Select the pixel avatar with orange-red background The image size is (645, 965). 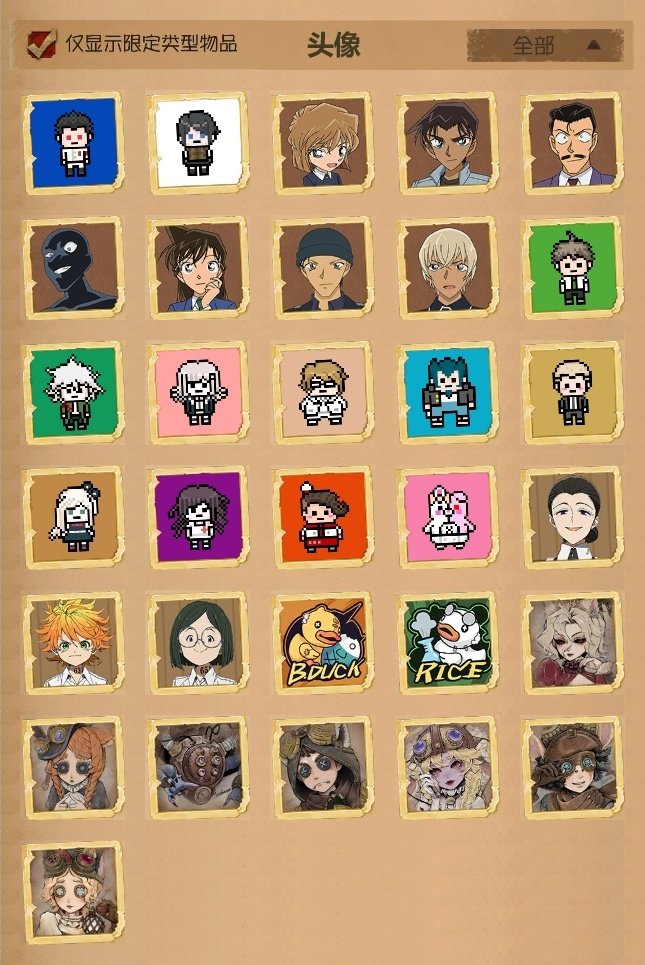(x=322, y=517)
